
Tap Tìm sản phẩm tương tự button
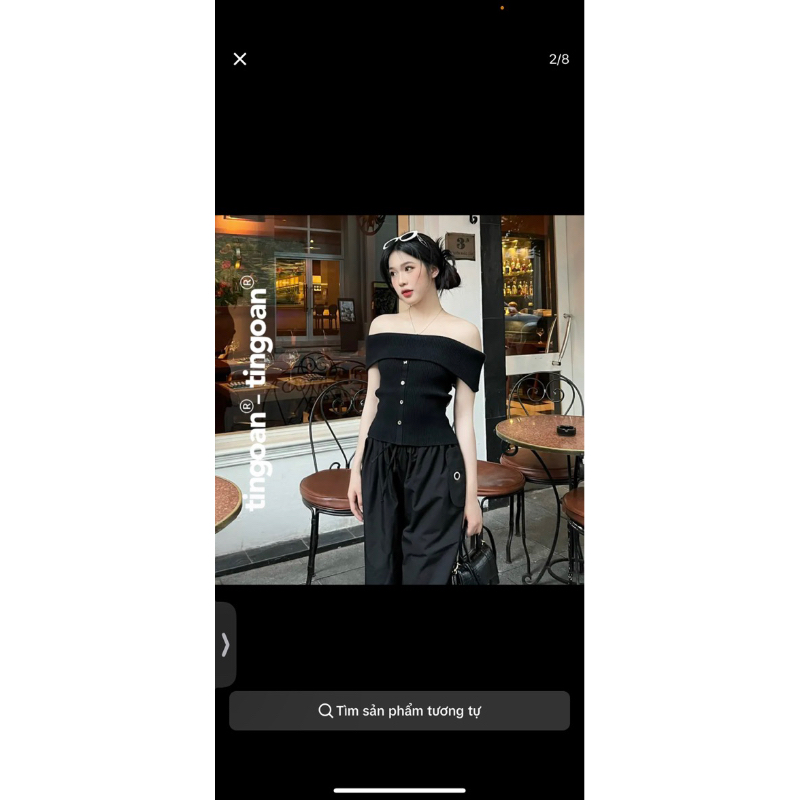tap(399, 711)
